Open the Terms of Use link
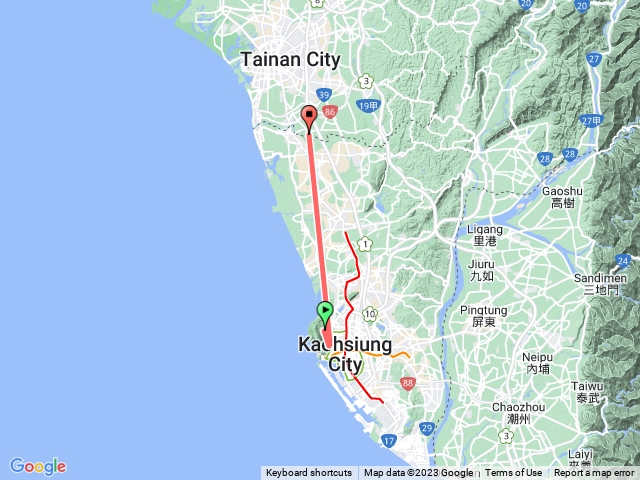 (x=513, y=473)
